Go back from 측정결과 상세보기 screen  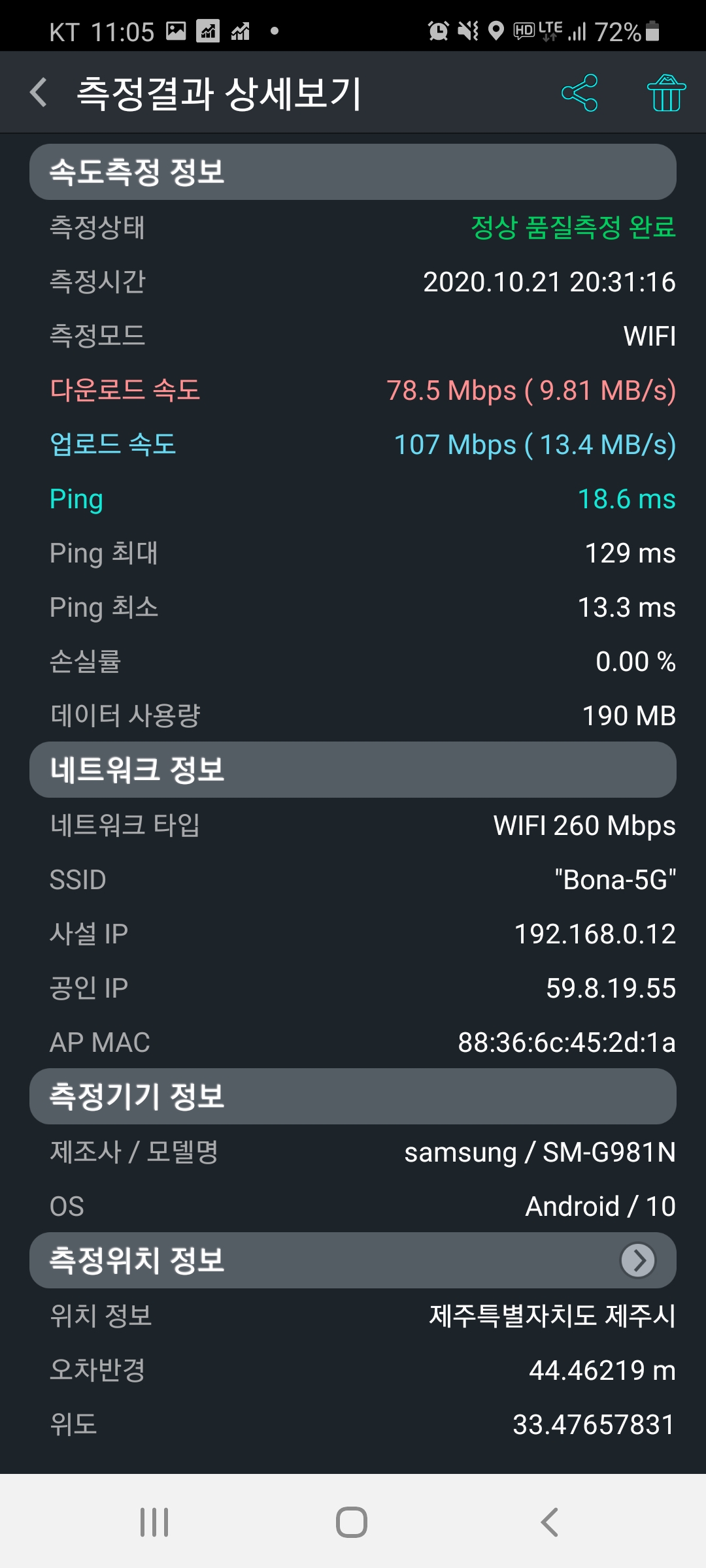[39, 92]
